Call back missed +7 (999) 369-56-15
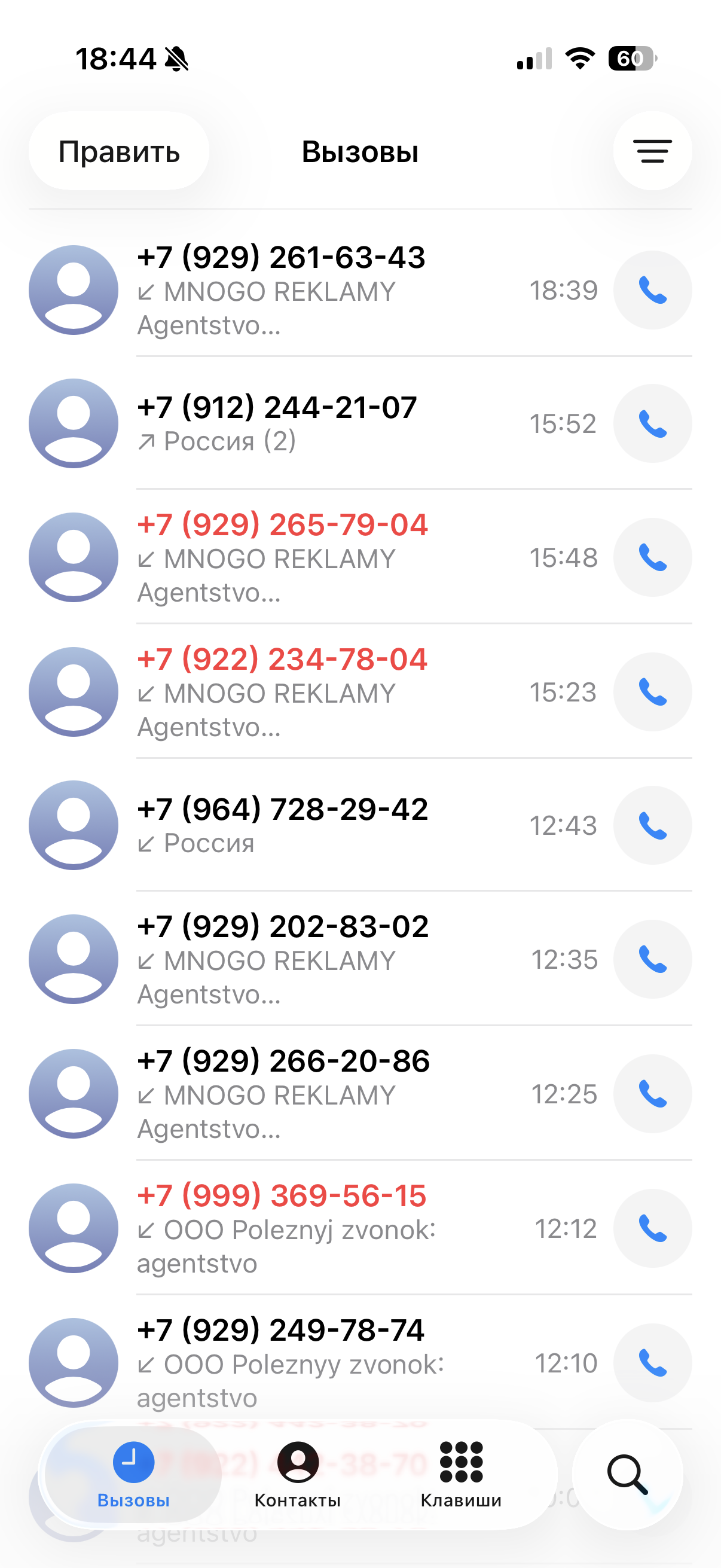Screen dimensions: 721x1568 [x=652, y=1228]
